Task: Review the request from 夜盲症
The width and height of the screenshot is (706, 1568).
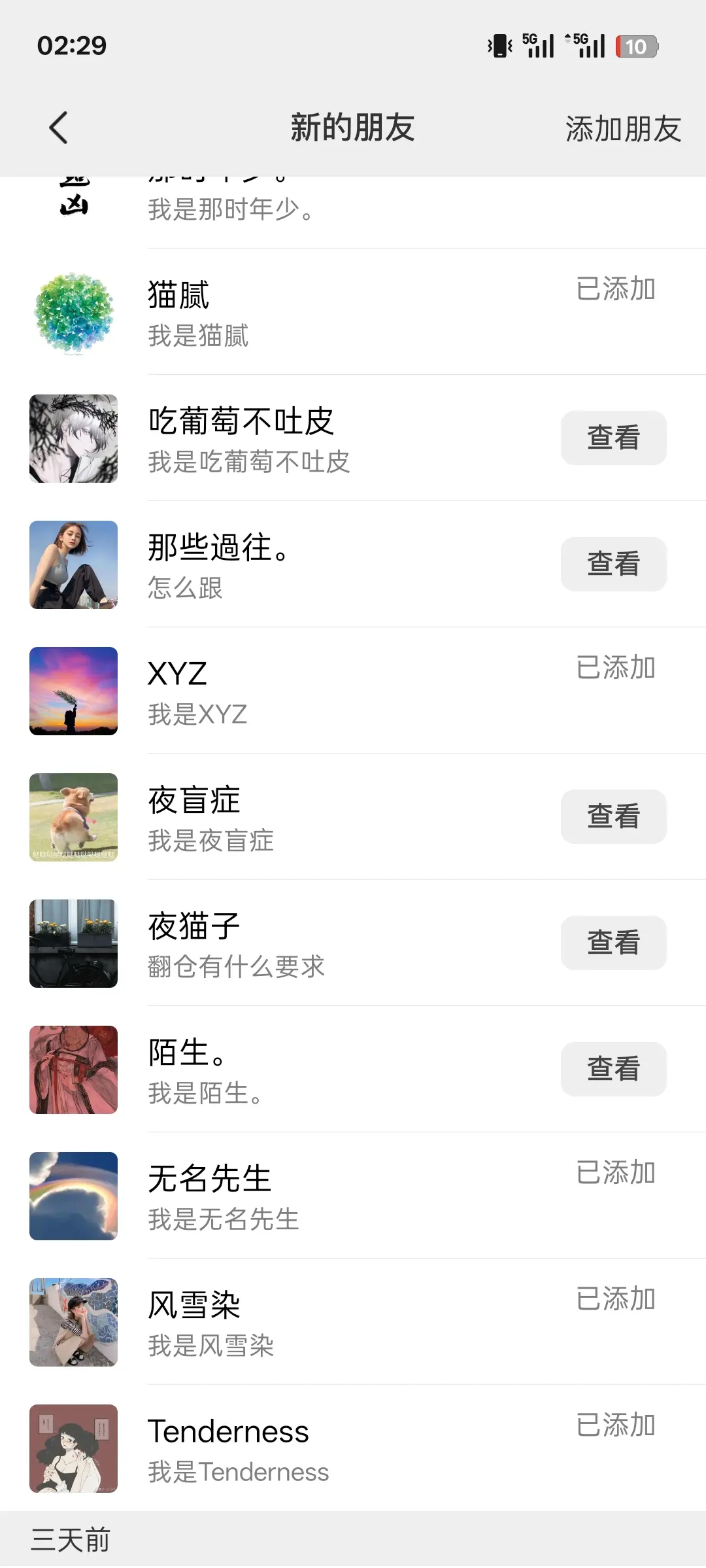Action: coord(613,816)
